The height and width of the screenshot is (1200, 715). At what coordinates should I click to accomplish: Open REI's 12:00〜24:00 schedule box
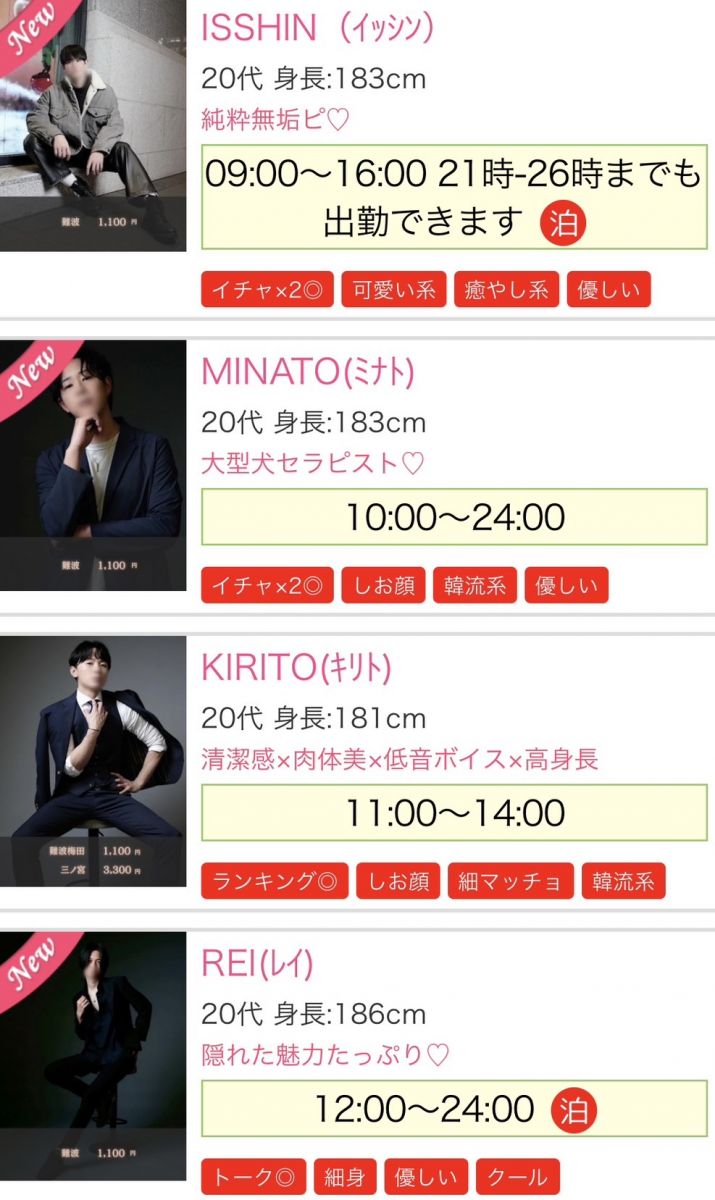tap(454, 1109)
